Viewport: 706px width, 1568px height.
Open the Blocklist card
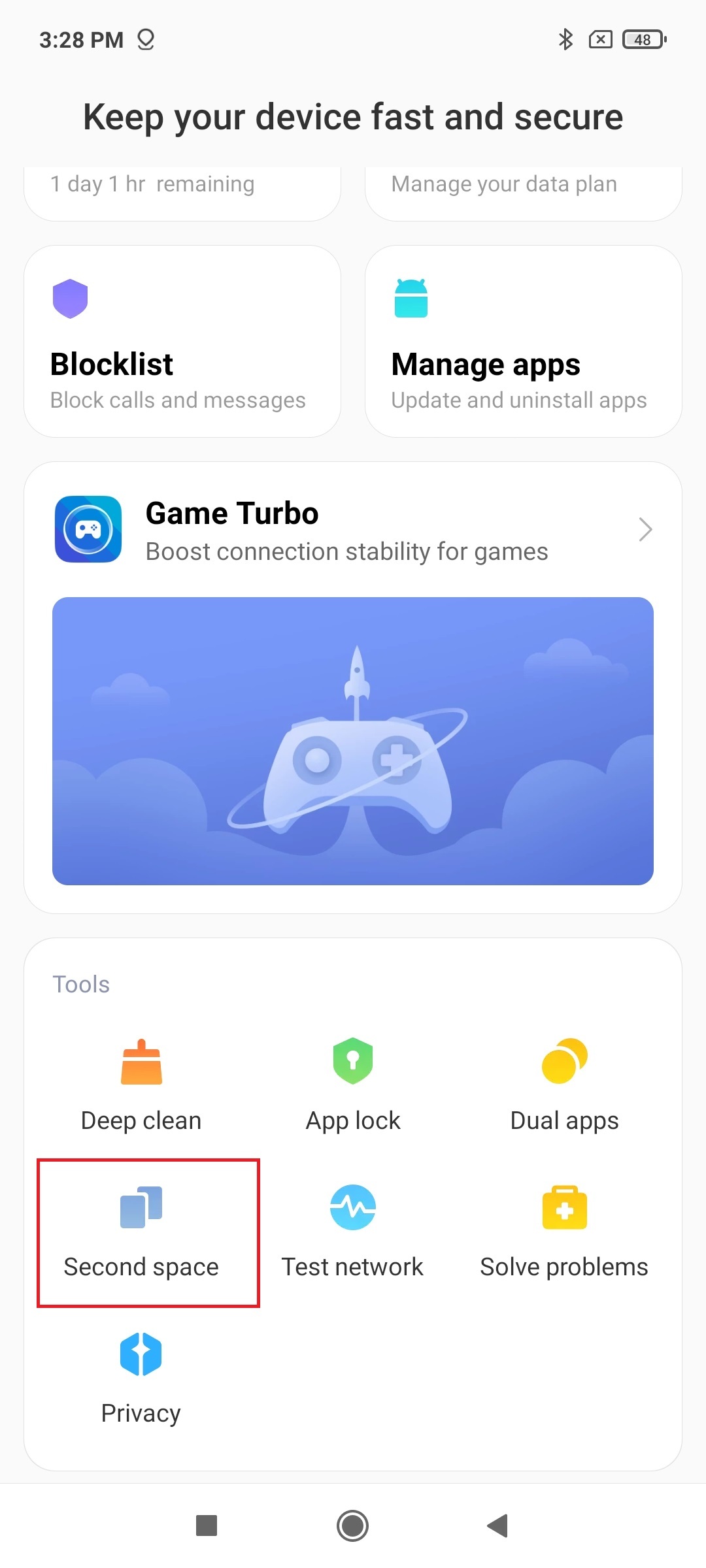[182, 341]
